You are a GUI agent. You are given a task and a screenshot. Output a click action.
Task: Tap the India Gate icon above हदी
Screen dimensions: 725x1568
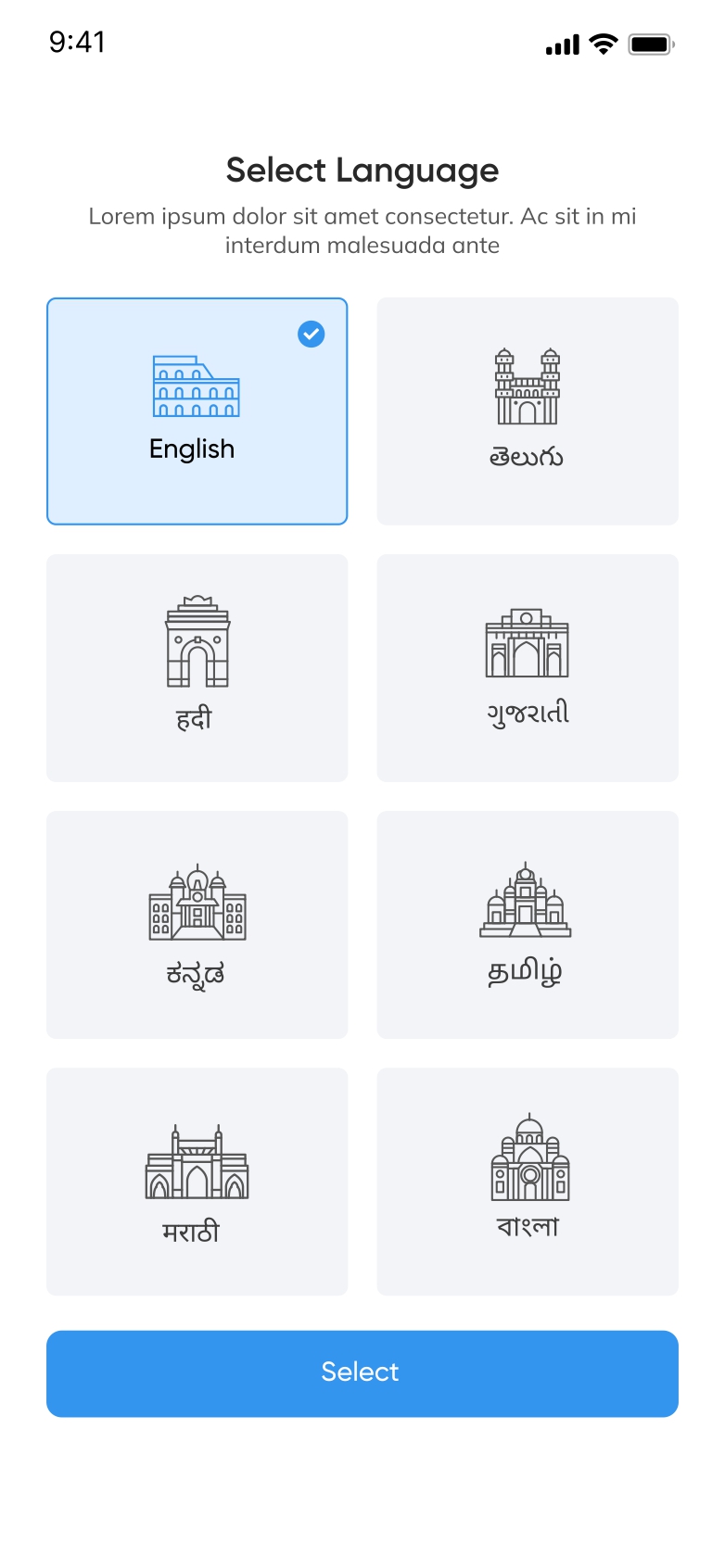click(197, 639)
